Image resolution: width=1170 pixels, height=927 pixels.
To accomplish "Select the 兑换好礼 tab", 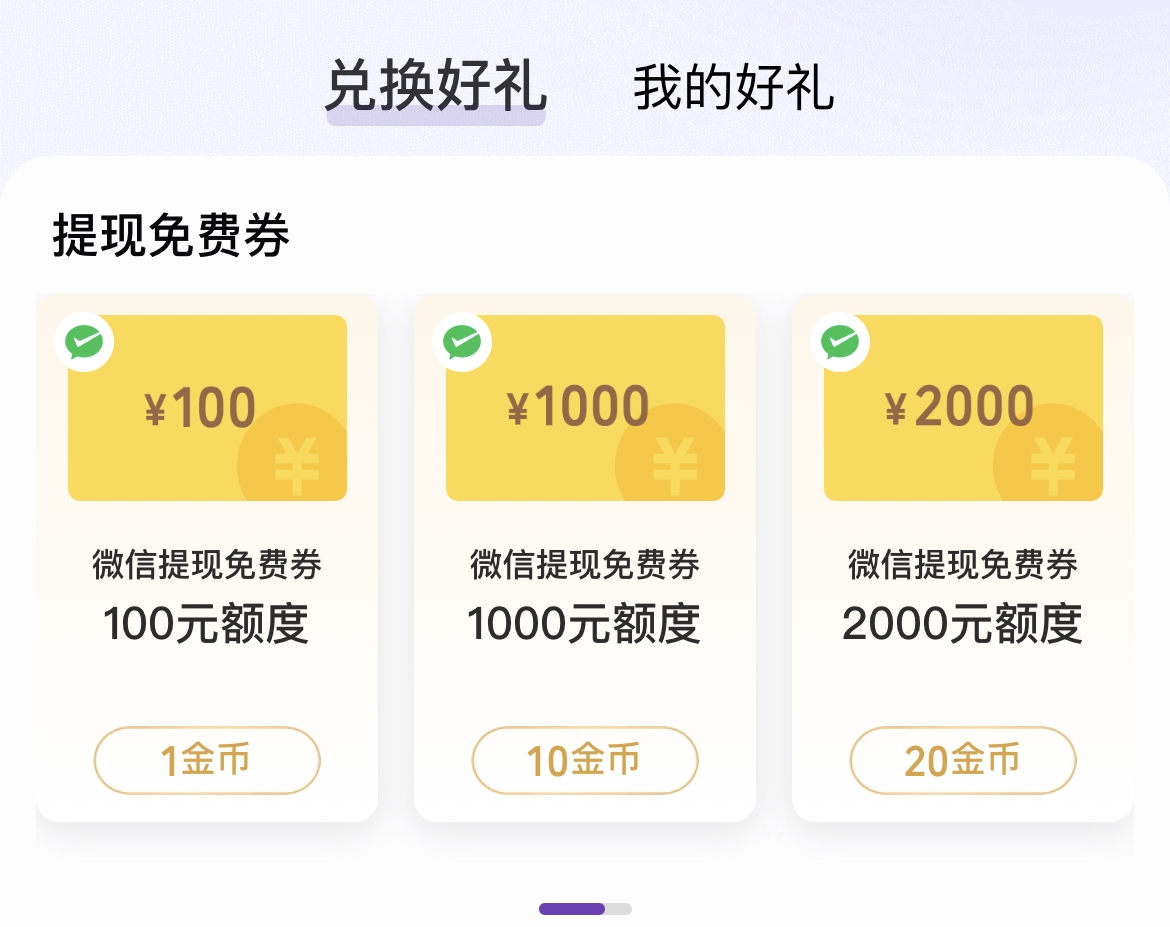I will (x=436, y=86).
